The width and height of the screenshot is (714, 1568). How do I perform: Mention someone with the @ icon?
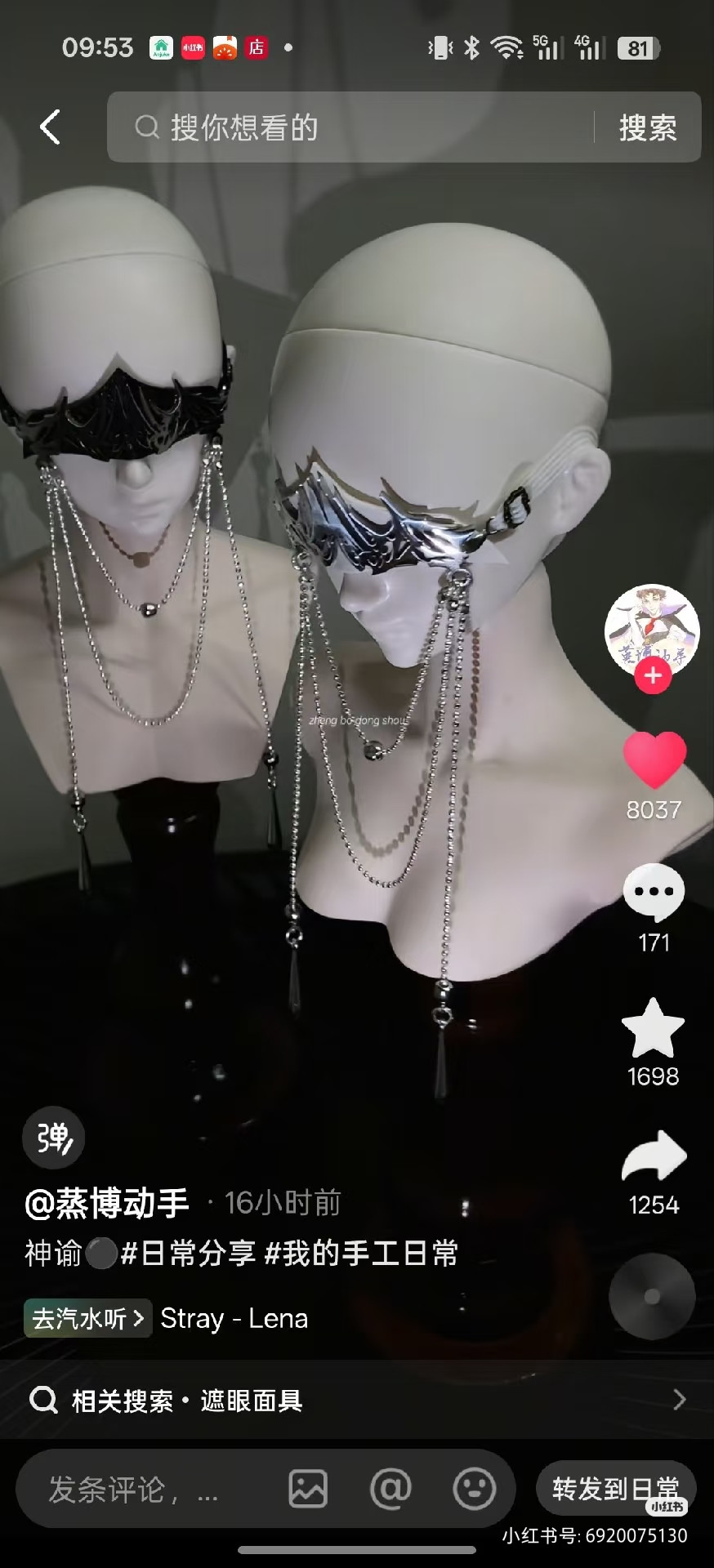click(390, 1489)
